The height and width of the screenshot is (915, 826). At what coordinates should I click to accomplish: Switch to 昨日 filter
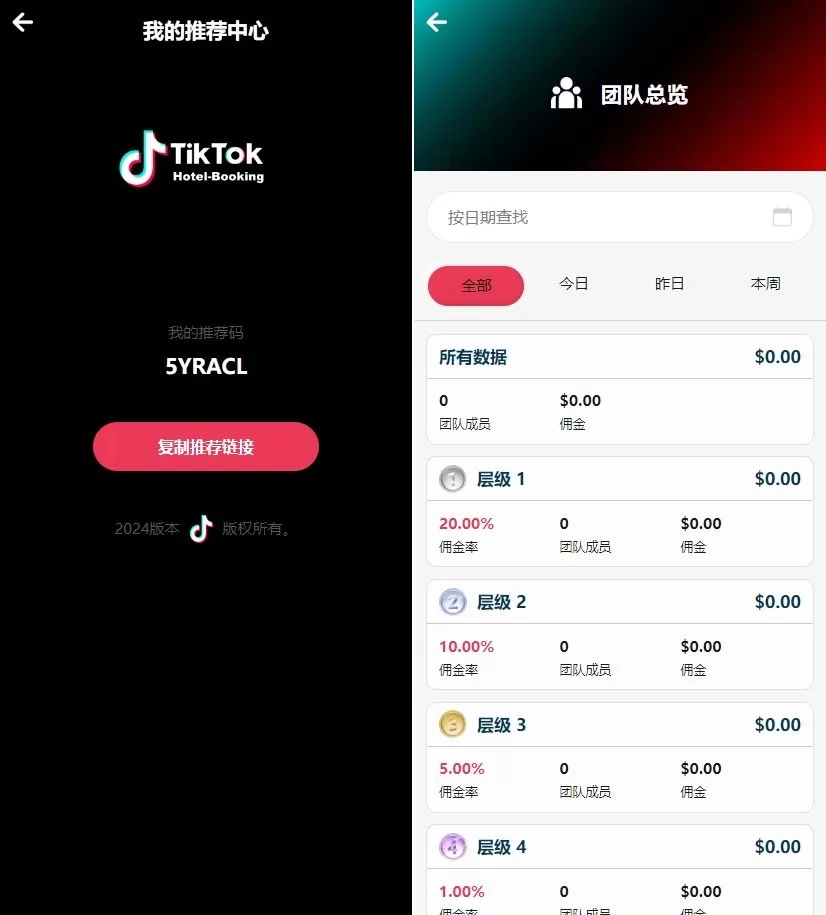pyautogui.click(x=669, y=284)
